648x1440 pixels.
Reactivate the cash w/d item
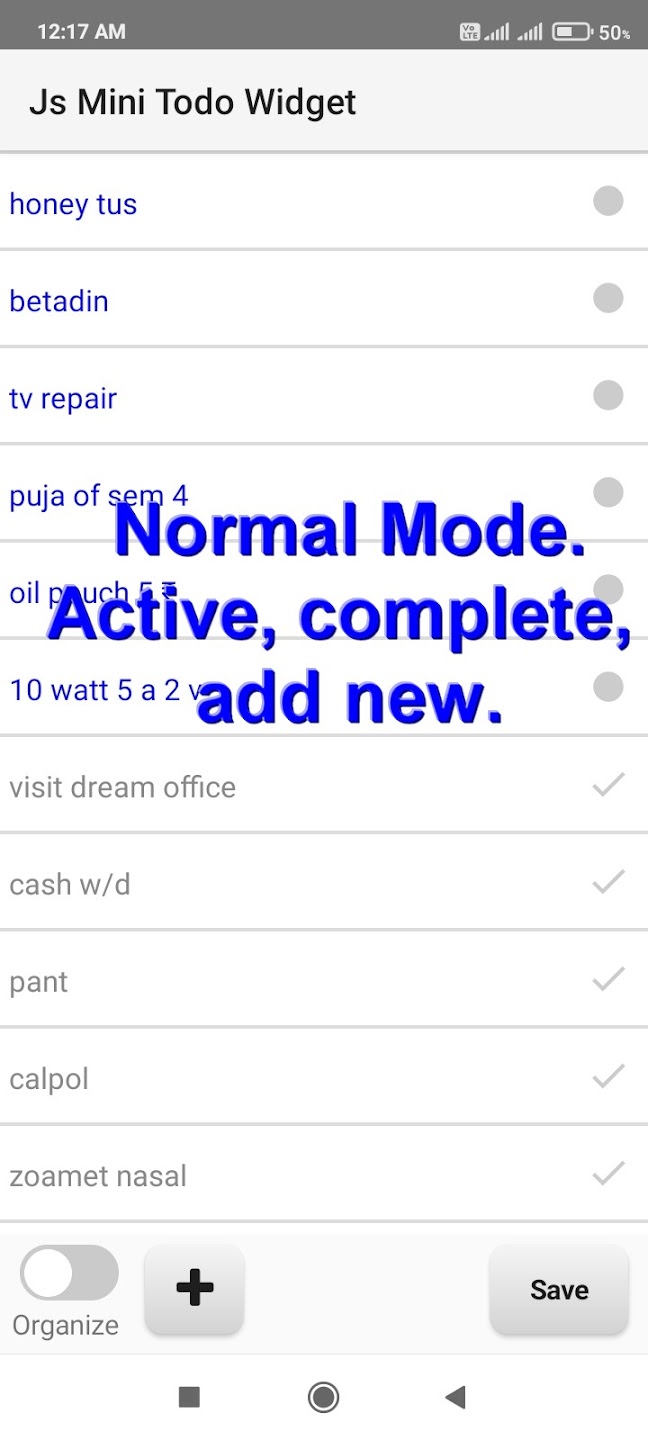tap(608, 882)
